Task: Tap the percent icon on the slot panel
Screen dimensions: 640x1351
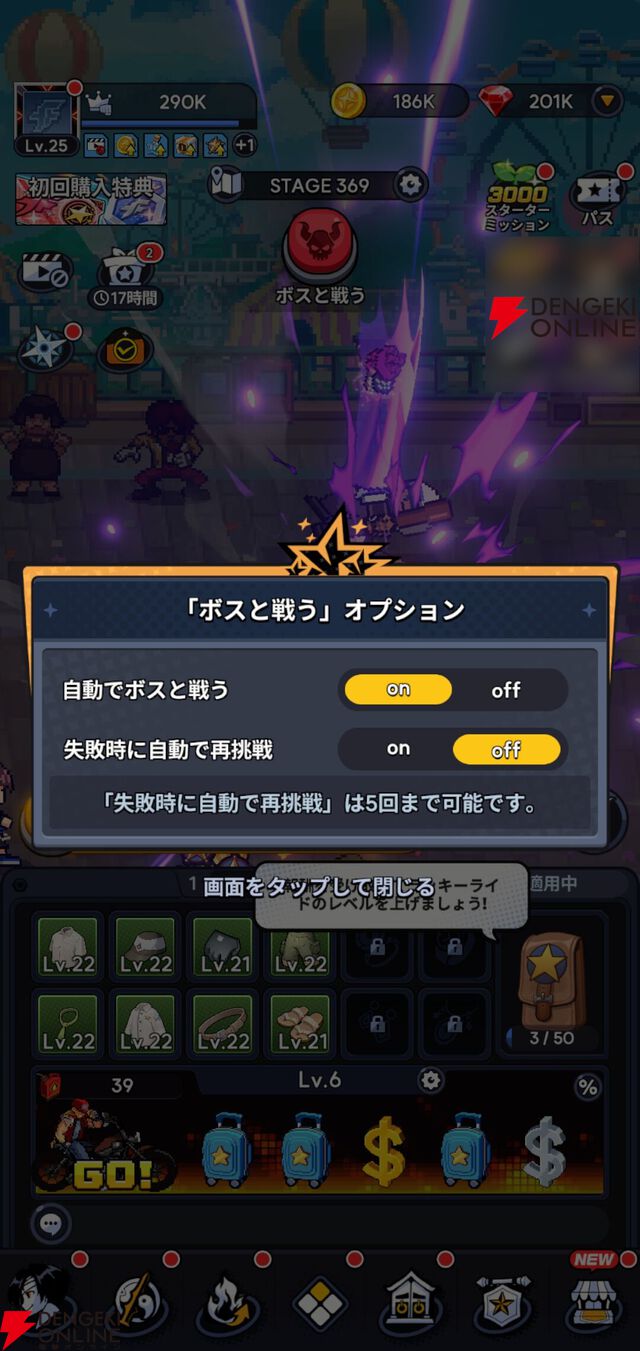Action: pyautogui.click(x=588, y=1086)
